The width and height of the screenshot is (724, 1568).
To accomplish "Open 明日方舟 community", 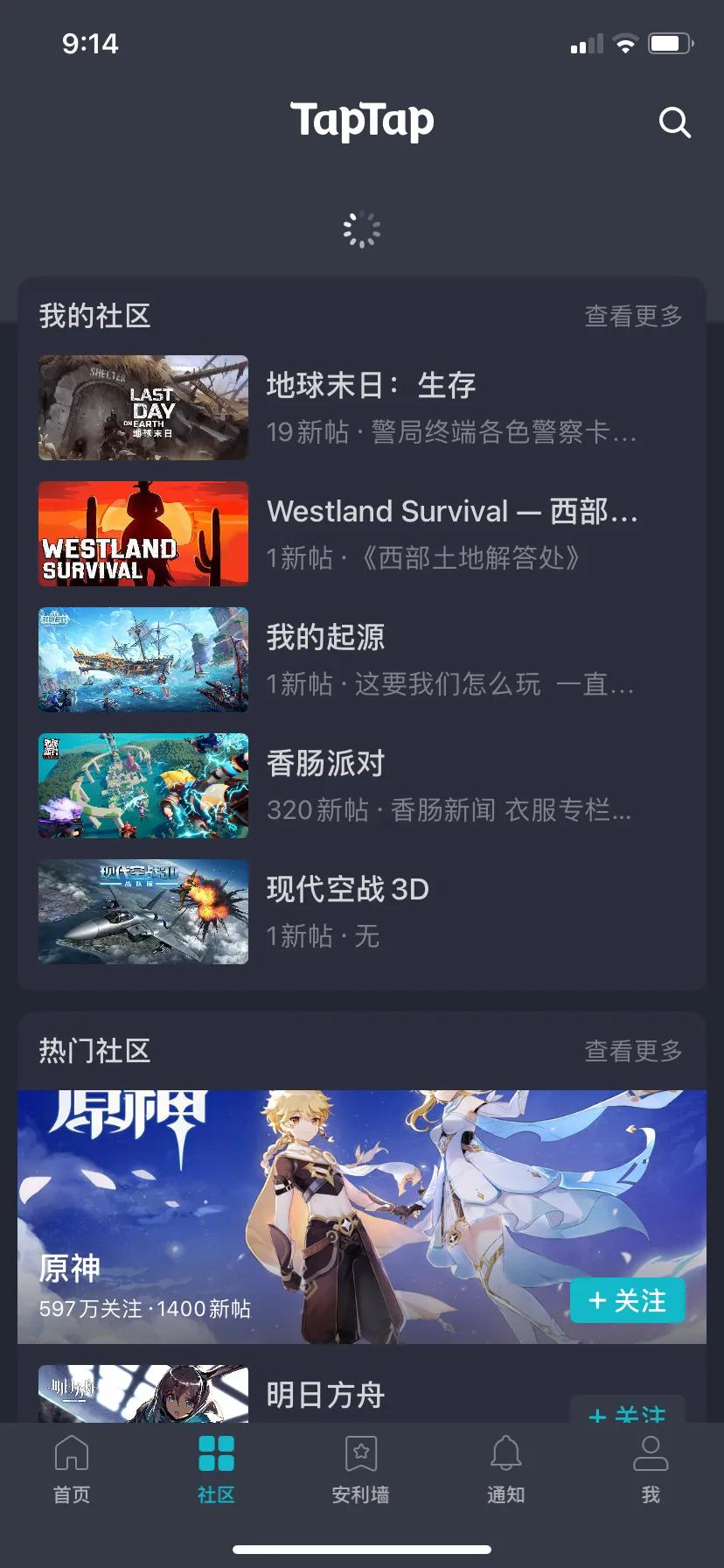I will coord(325,1395).
